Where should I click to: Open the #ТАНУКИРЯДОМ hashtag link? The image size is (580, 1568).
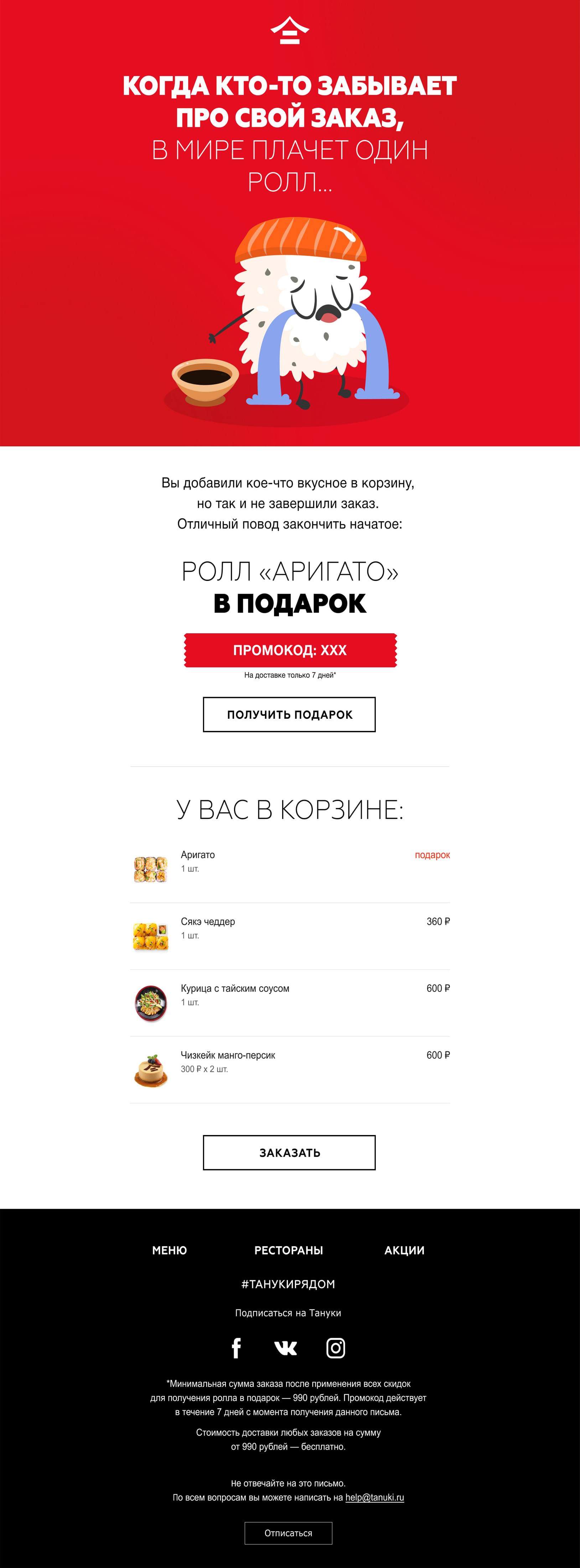289,1284
